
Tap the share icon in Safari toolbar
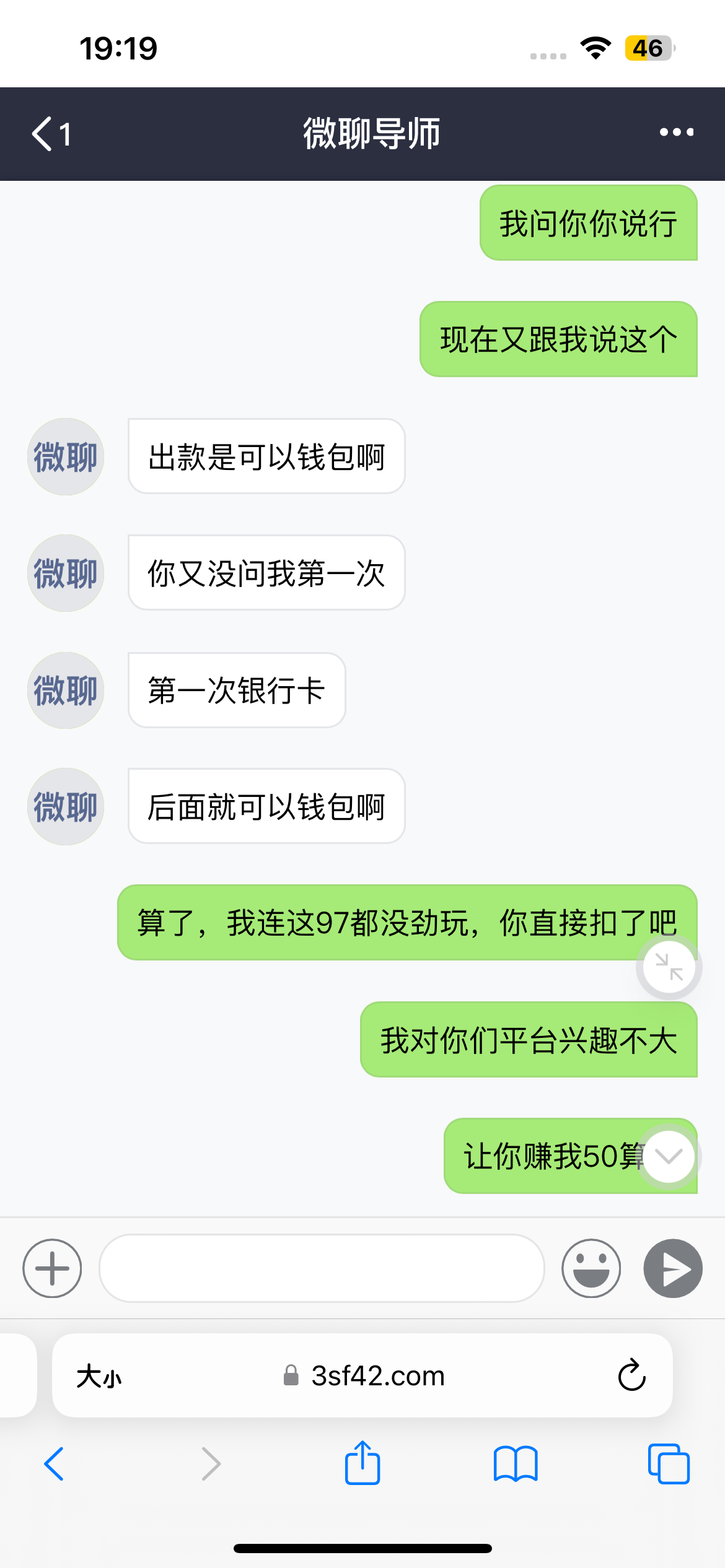click(x=362, y=1463)
